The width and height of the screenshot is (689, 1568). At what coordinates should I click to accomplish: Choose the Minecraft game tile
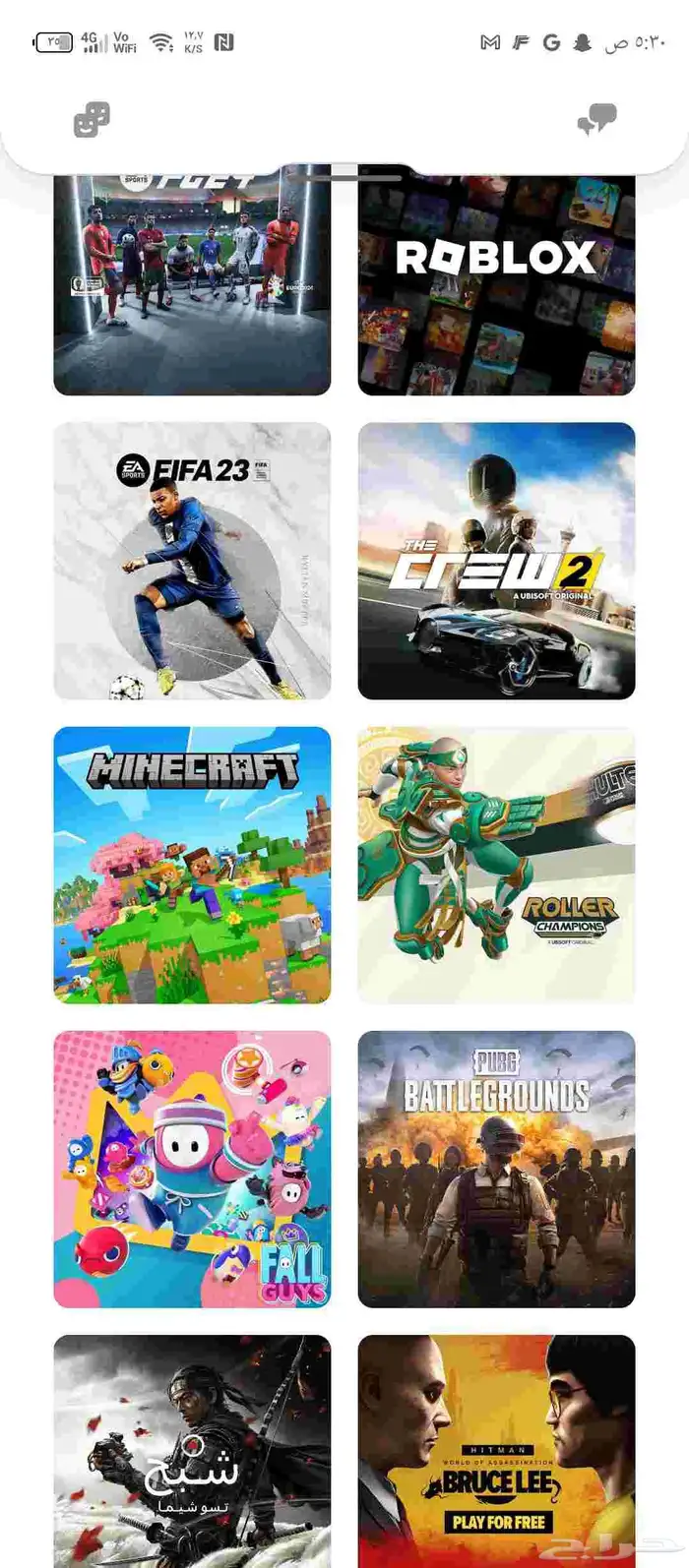tap(192, 865)
